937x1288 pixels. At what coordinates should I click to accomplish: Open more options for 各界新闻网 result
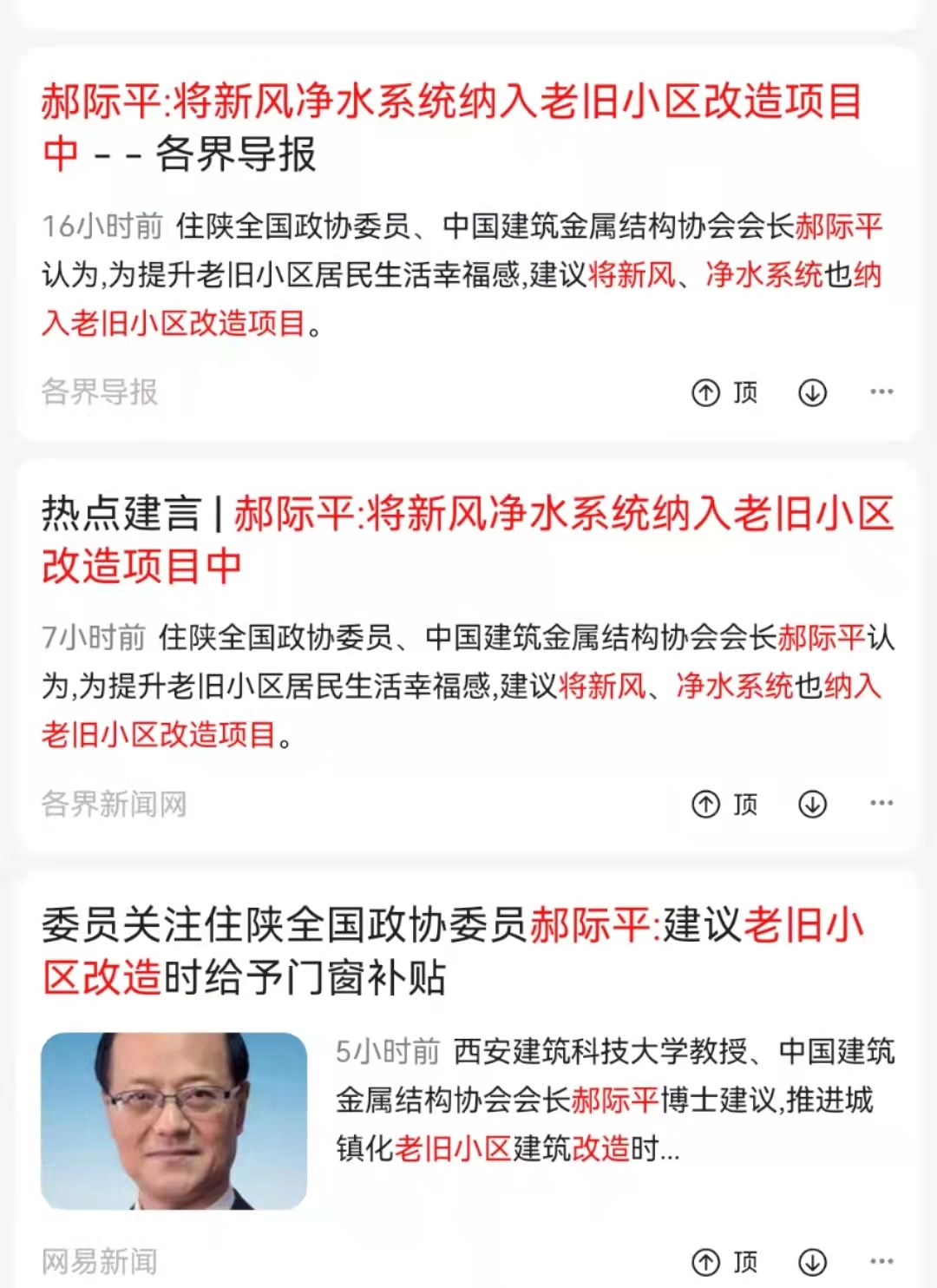click(881, 804)
